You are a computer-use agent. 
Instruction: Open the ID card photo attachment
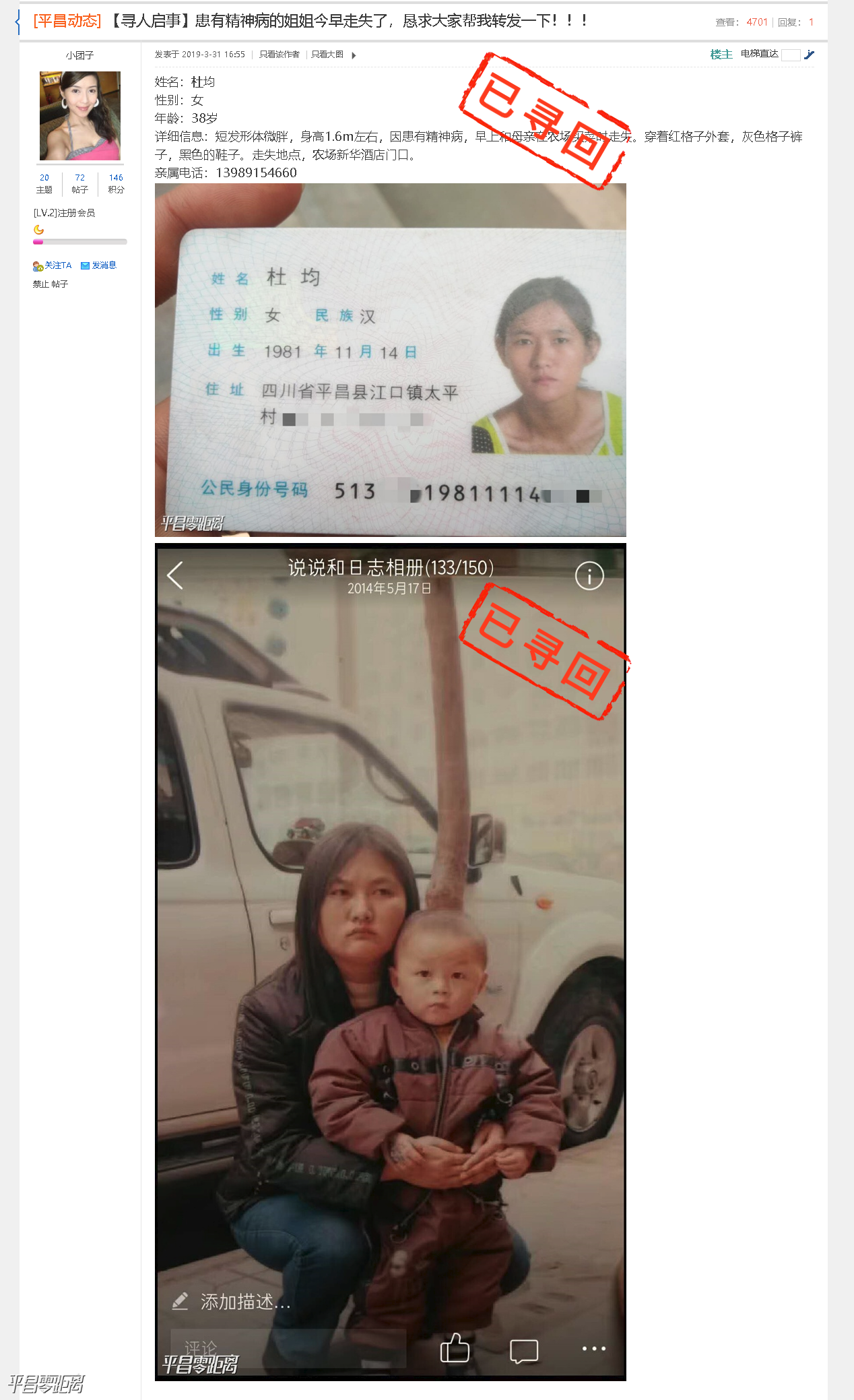click(390, 360)
